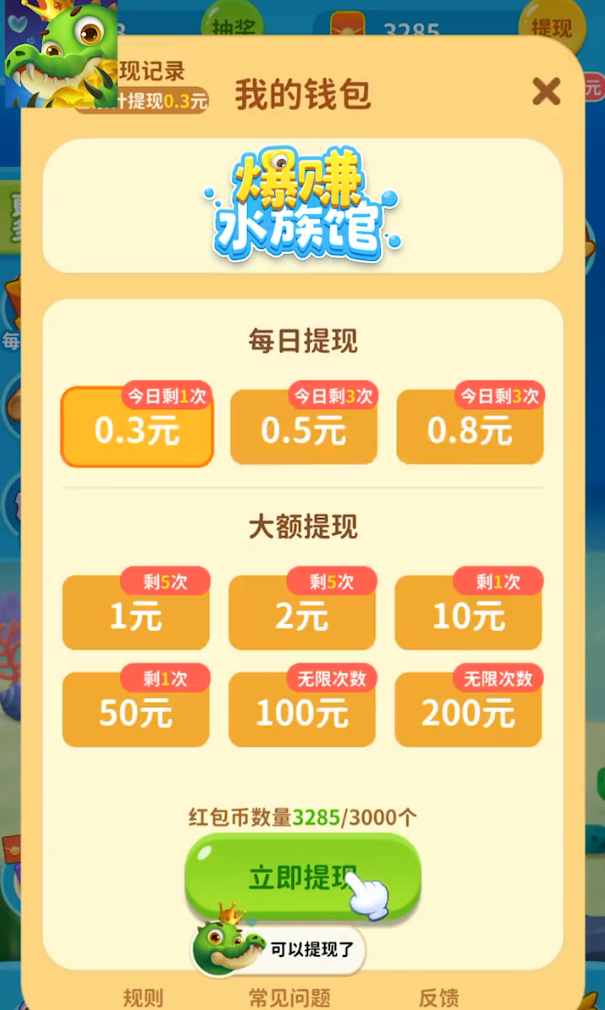This screenshot has width=605, height=1010.
Task: Tap the green 立即提现 button
Action: tap(302, 877)
